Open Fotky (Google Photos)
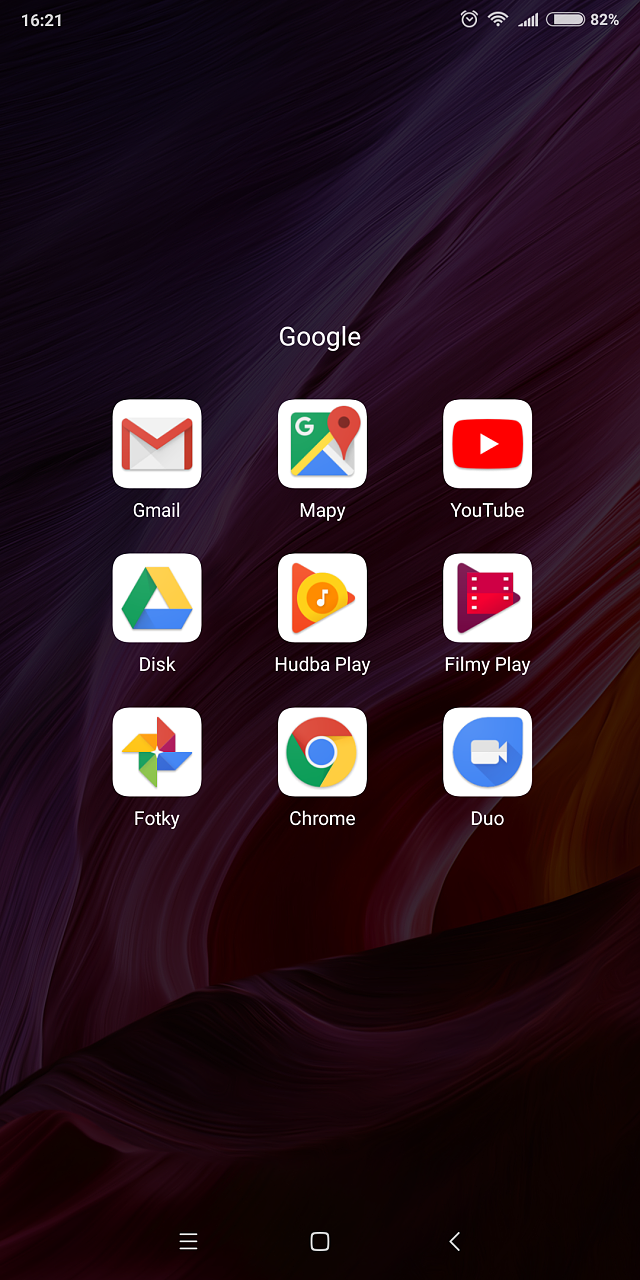The height and width of the screenshot is (1280, 640). (x=157, y=752)
